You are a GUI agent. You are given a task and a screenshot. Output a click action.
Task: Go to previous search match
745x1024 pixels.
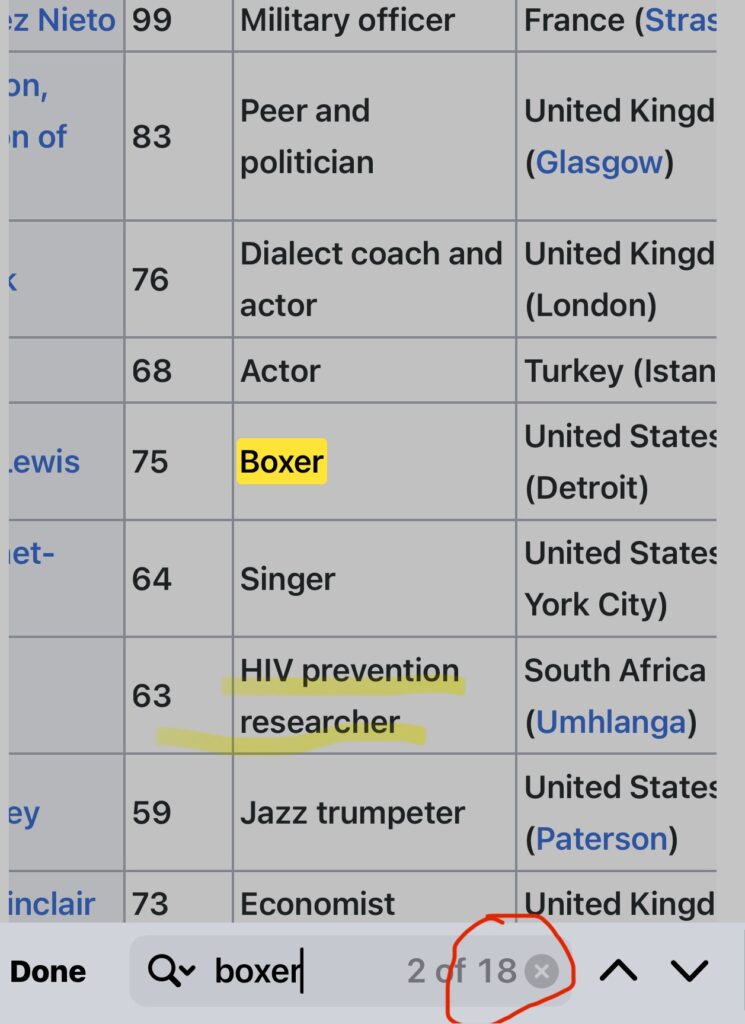click(x=619, y=971)
